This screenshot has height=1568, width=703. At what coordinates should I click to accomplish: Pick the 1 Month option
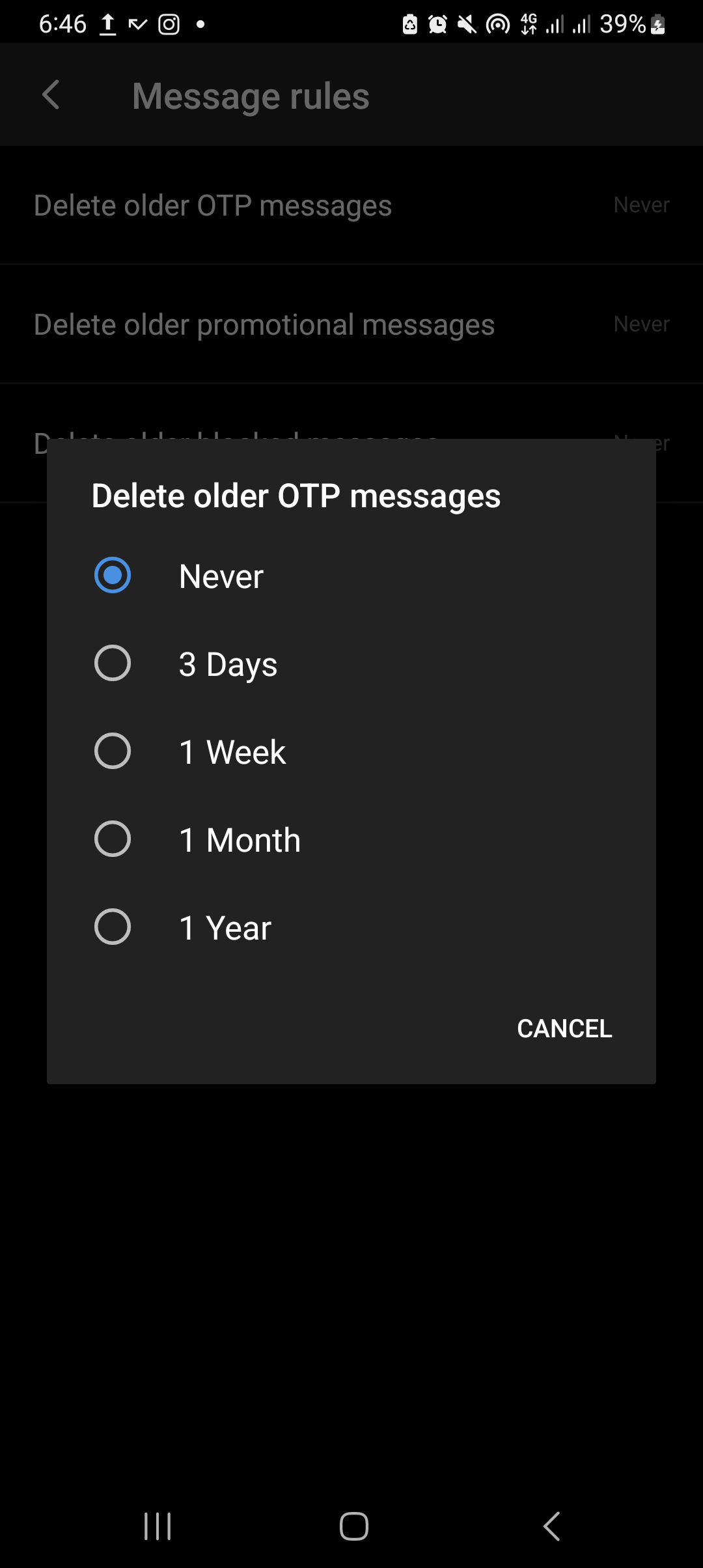(x=239, y=839)
